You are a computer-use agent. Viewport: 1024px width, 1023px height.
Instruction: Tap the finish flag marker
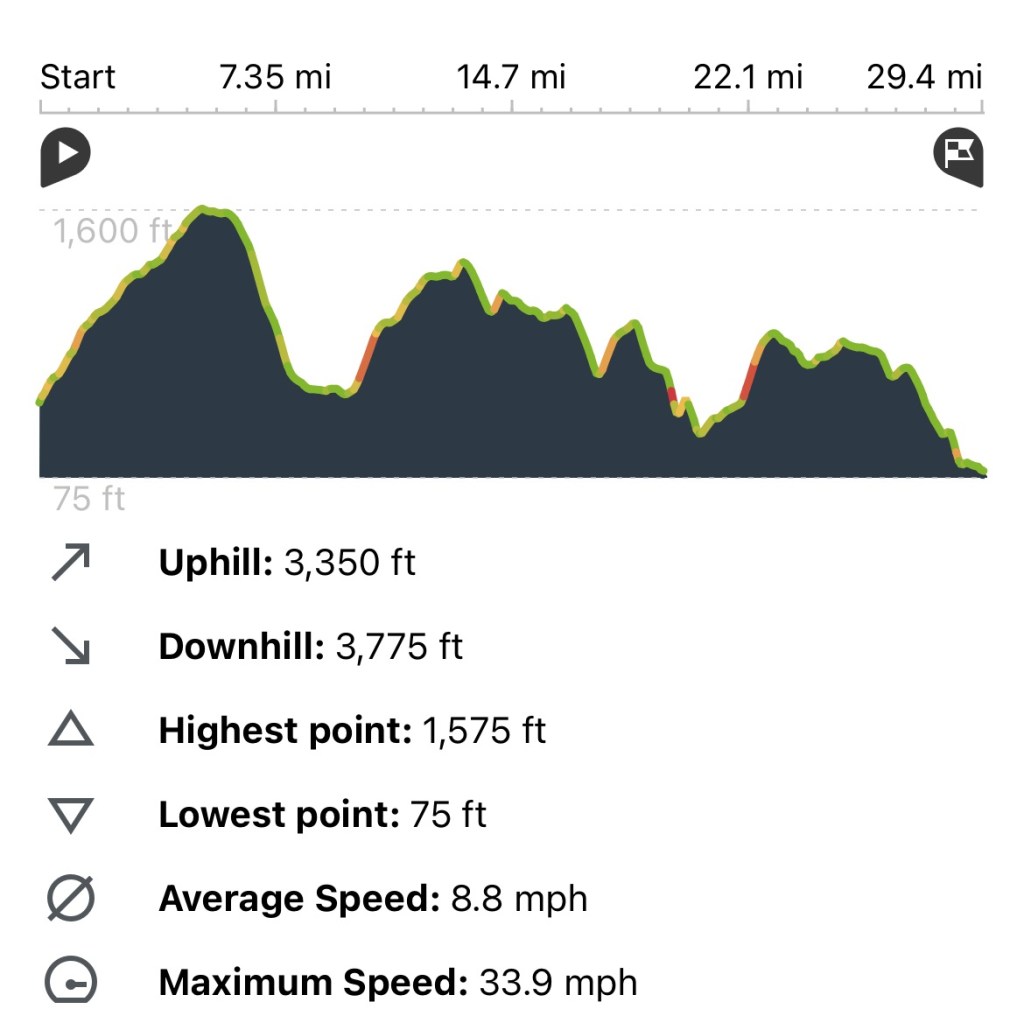pyautogui.click(x=958, y=156)
